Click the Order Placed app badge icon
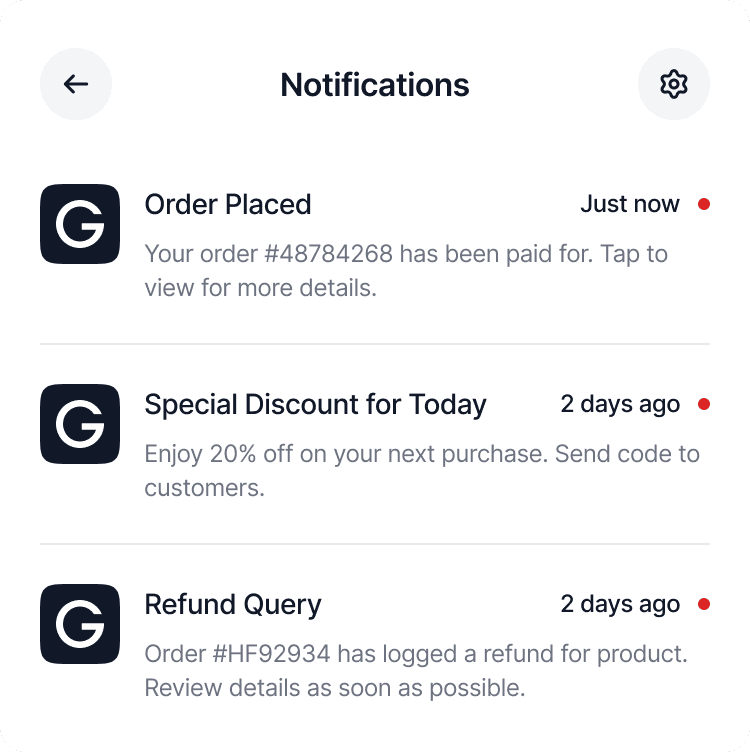 [x=79, y=224]
